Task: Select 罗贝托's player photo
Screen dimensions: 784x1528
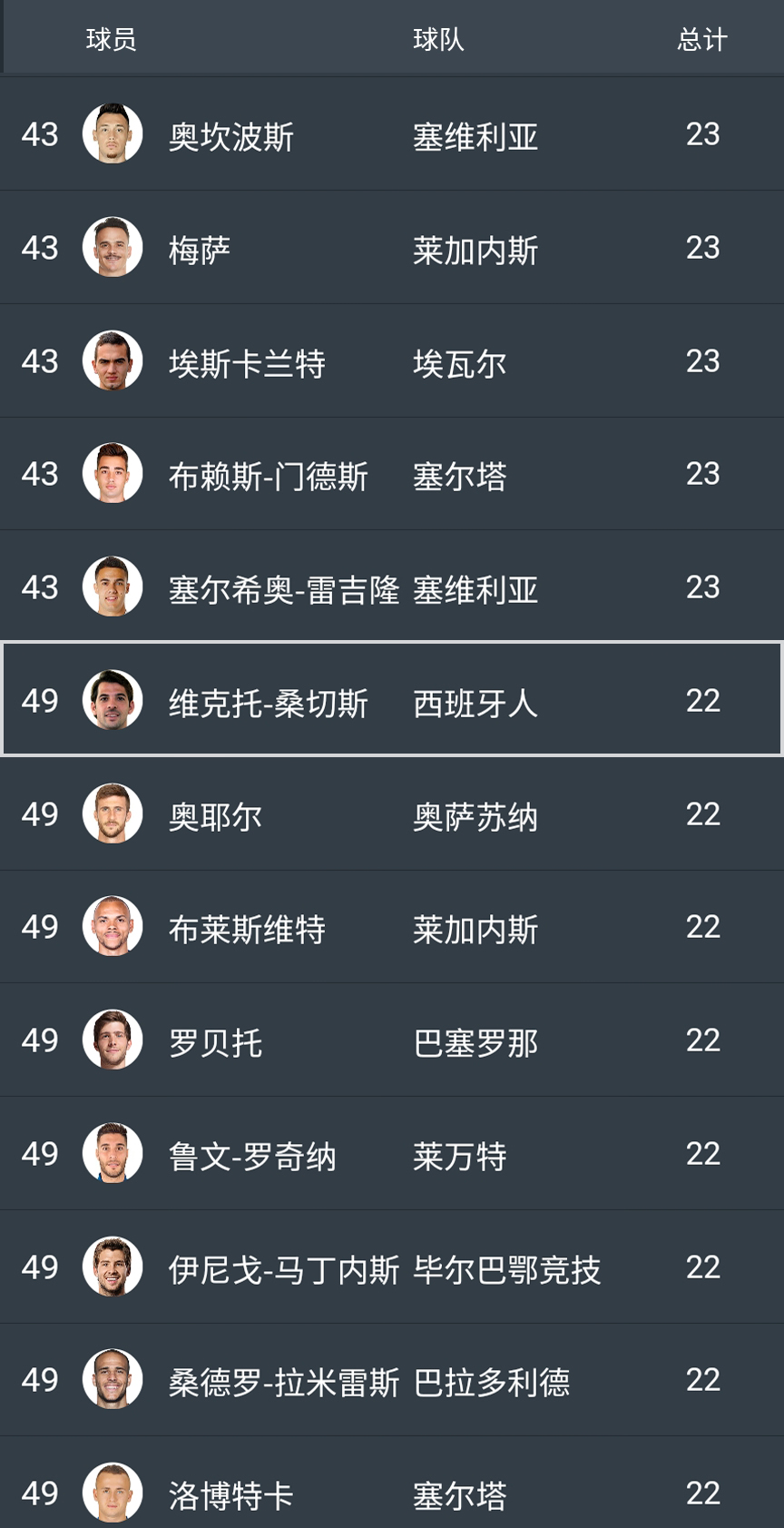Action: pyautogui.click(x=113, y=1040)
